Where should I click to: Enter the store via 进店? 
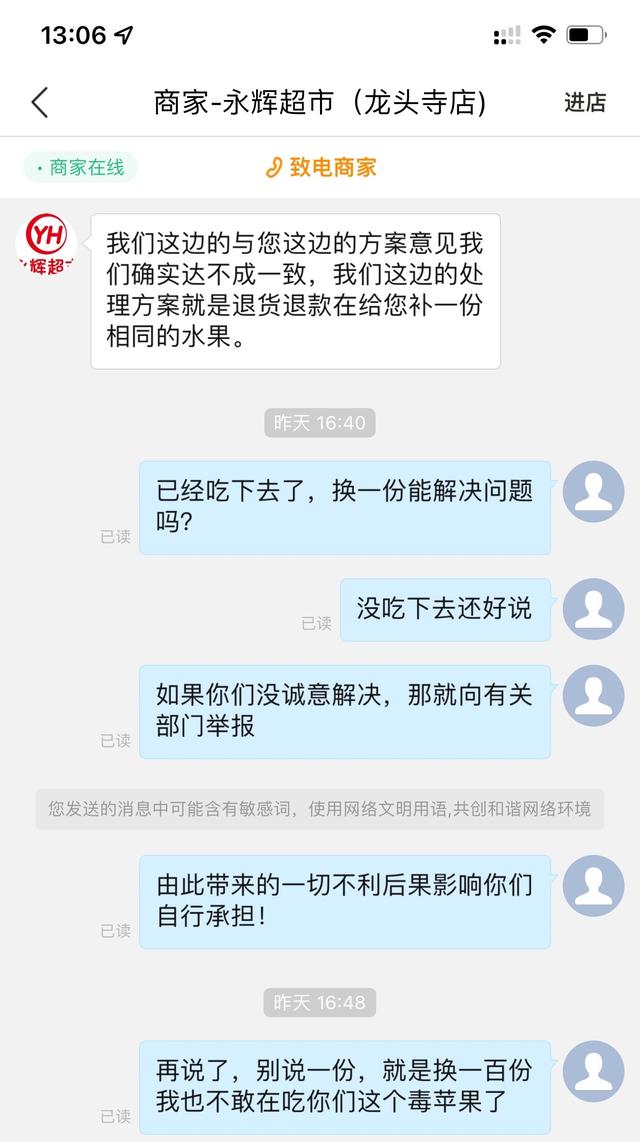[x=584, y=102]
